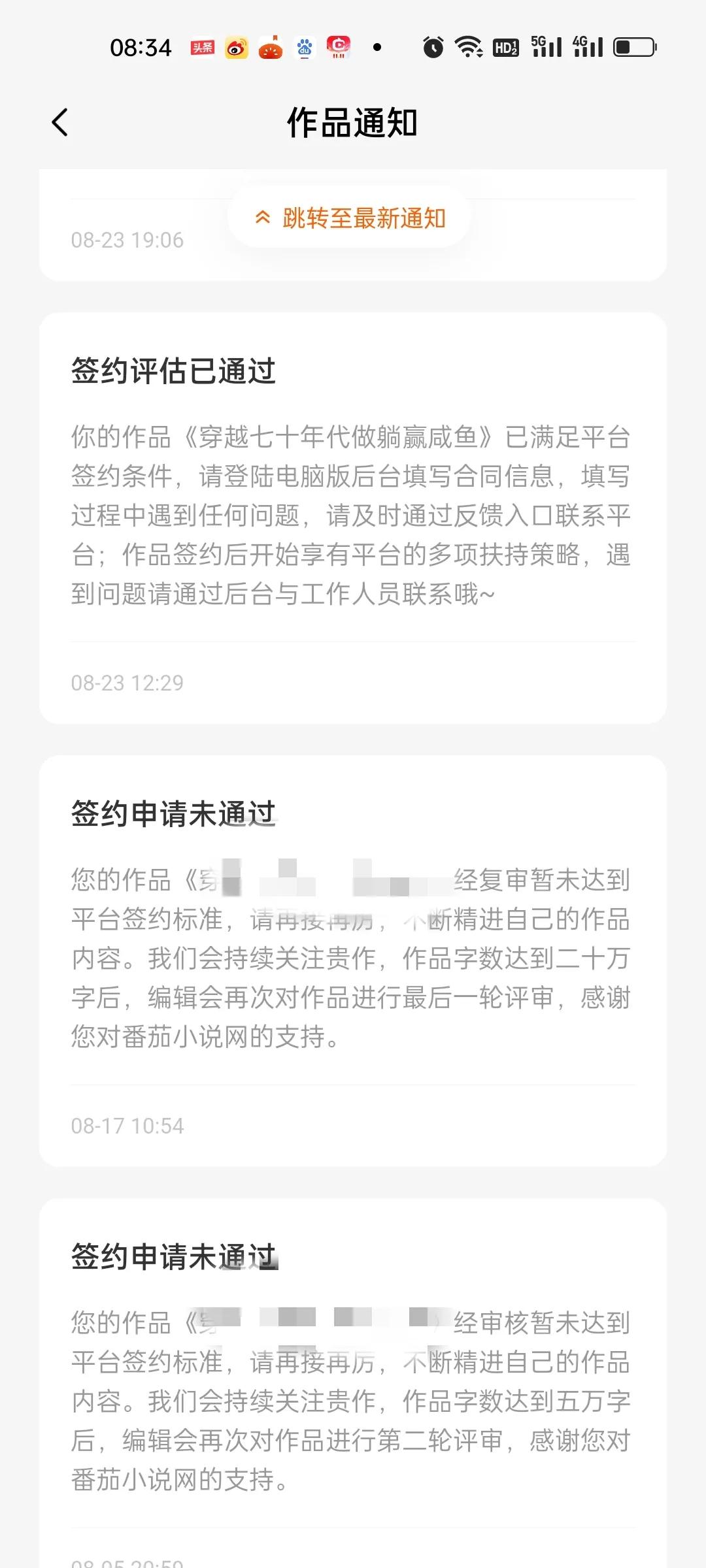Tap the Wi-Fi icon in the status bar
The image size is (706, 1568).
point(469,48)
